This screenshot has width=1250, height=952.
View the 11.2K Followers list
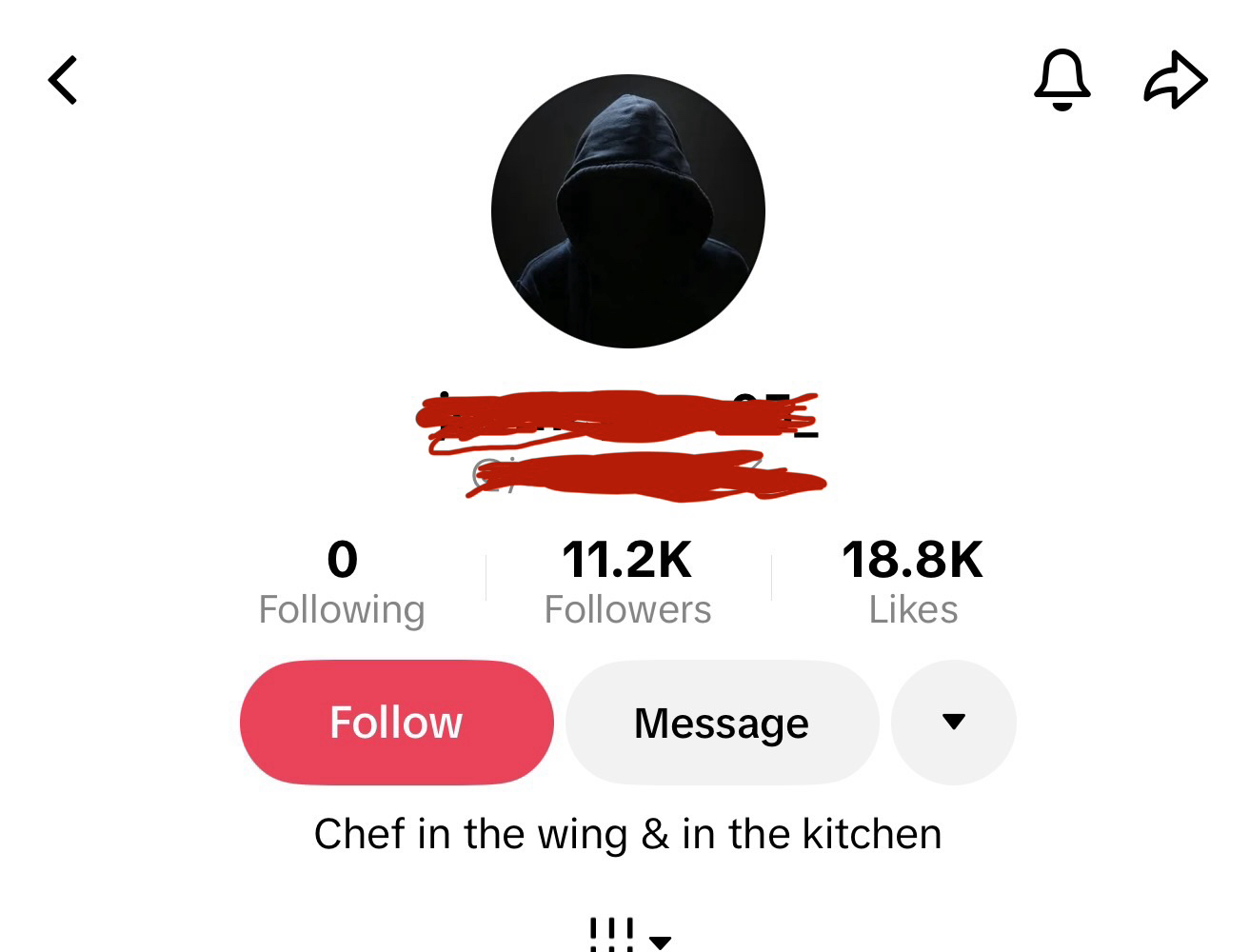tap(627, 583)
